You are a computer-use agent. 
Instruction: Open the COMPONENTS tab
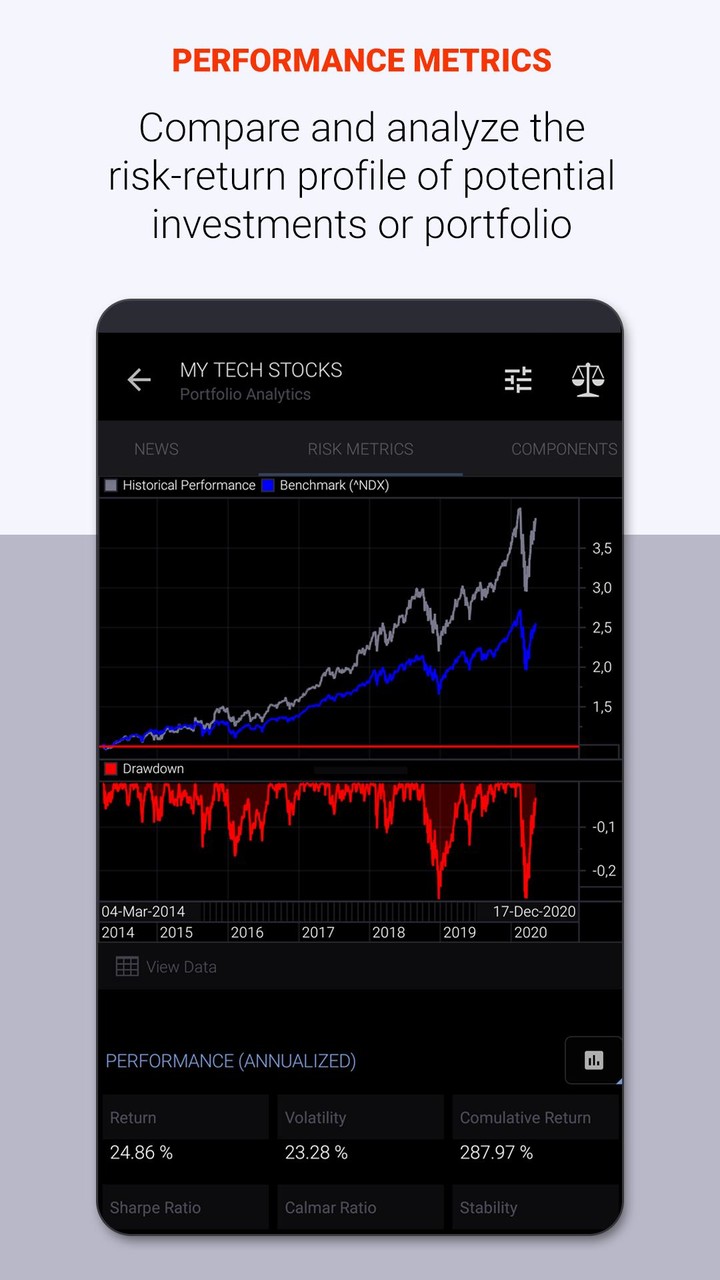(564, 449)
